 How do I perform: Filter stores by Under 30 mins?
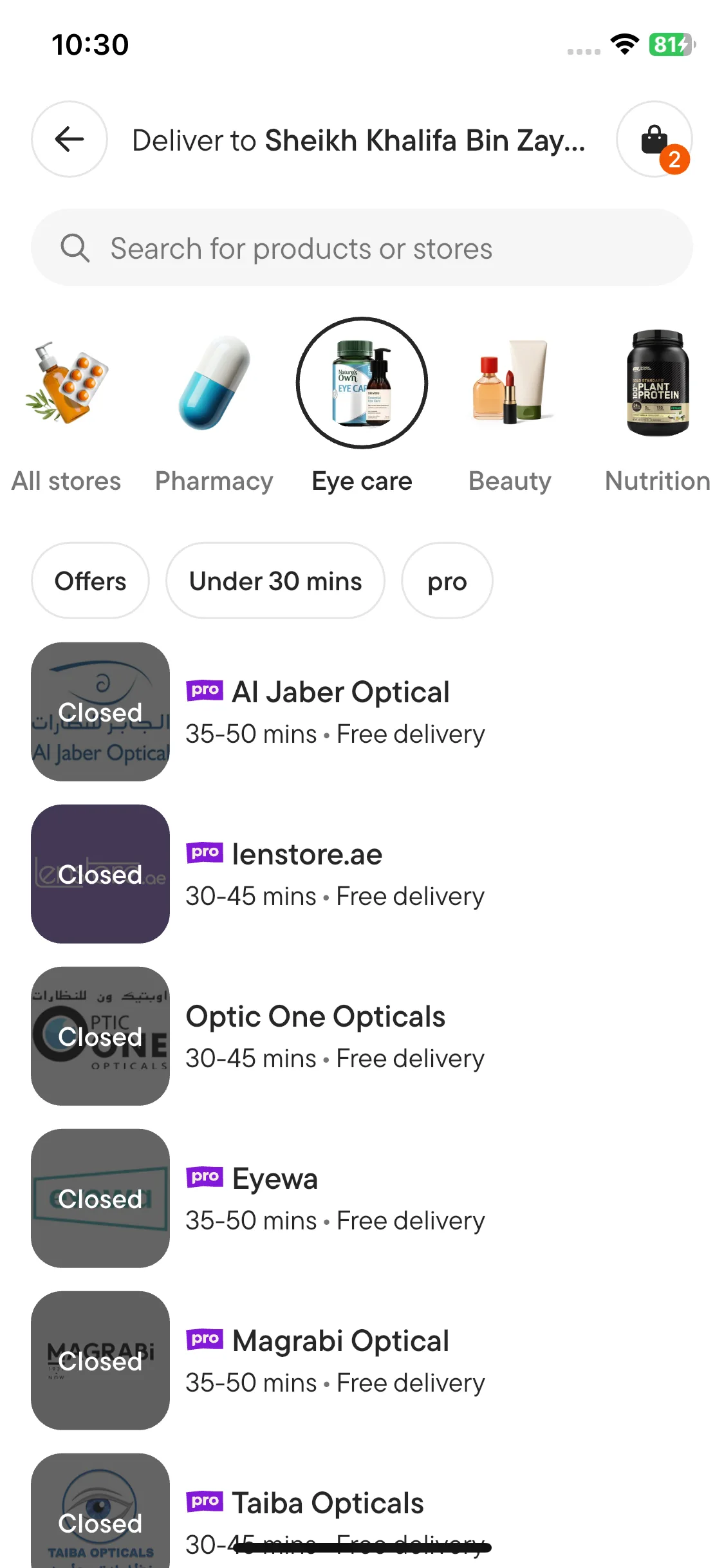tap(275, 581)
